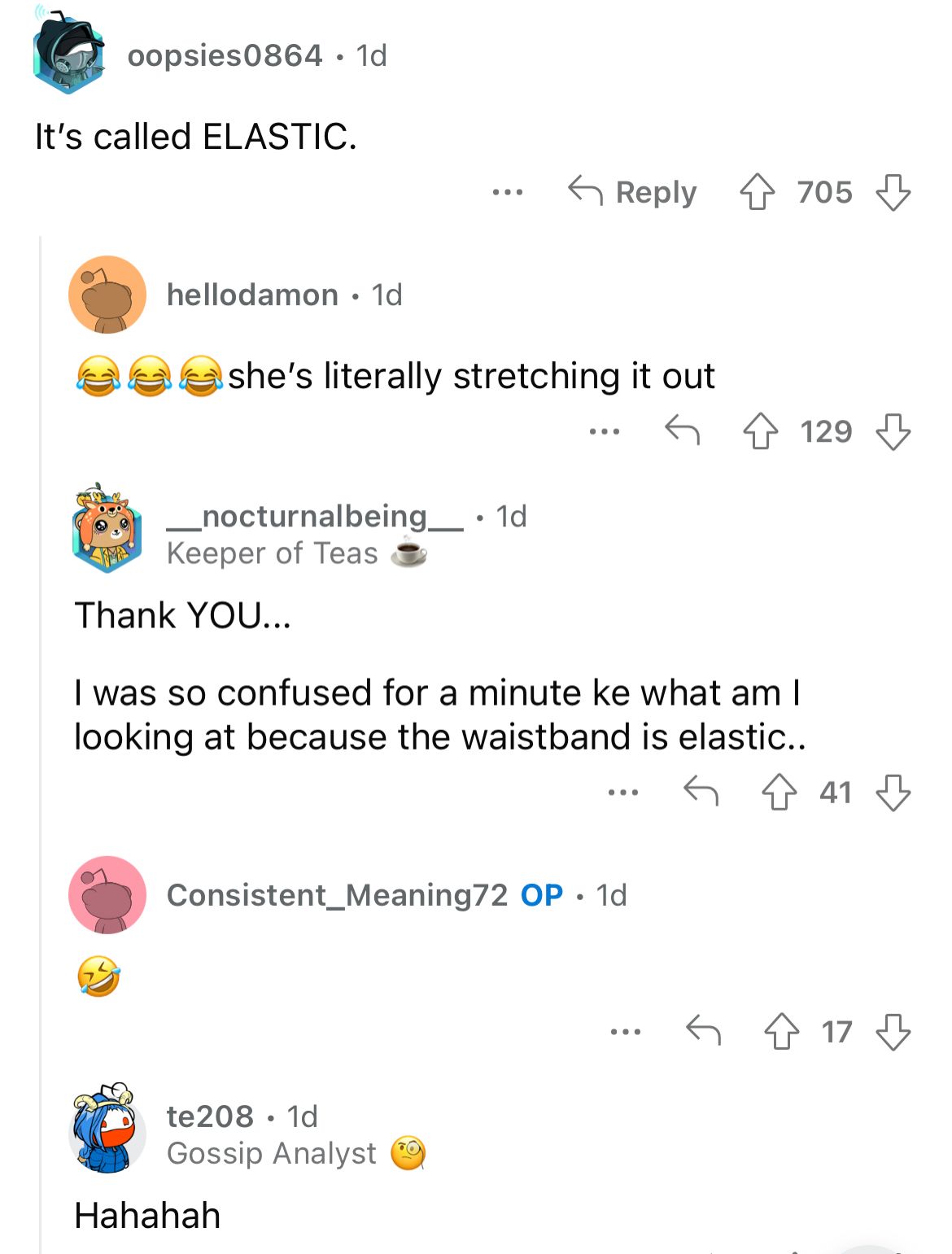Upvote Consistent_Meaning72's emoji comment
952x1254 pixels.
point(781,1032)
